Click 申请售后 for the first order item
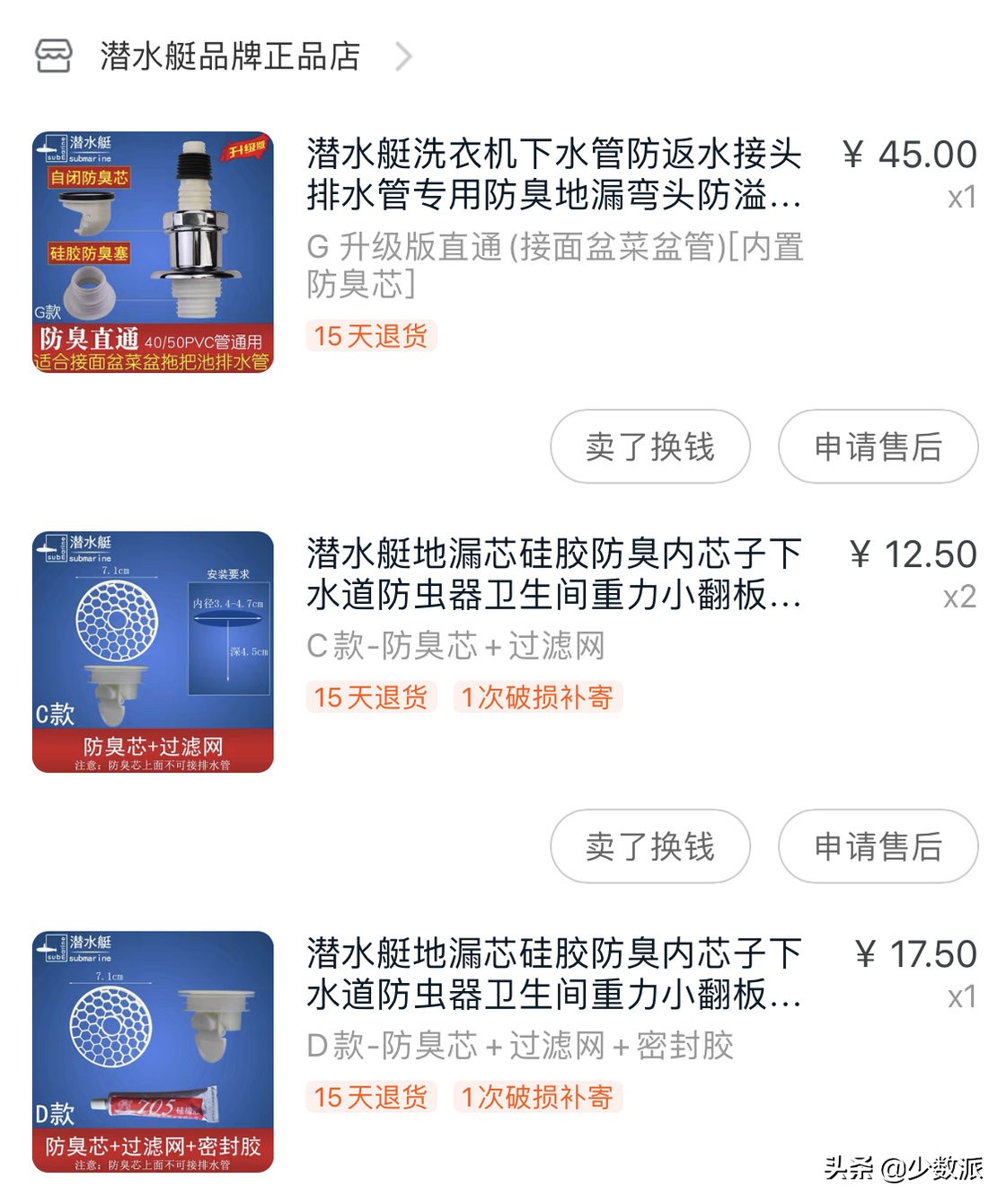This screenshot has width=1006, height=1204. click(x=877, y=447)
